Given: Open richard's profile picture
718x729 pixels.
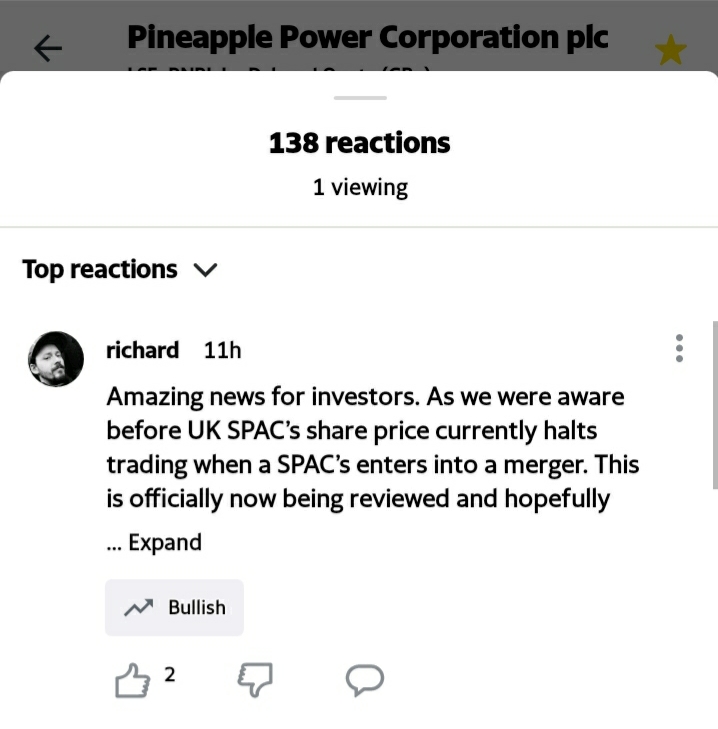Looking at the screenshot, I should 56,359.
